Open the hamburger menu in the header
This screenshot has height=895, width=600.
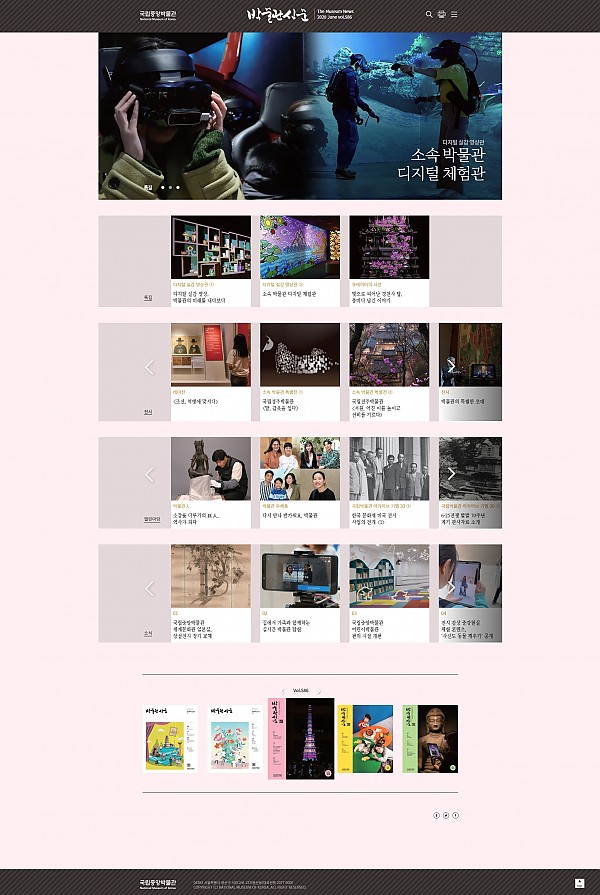[x=454, y=15]
